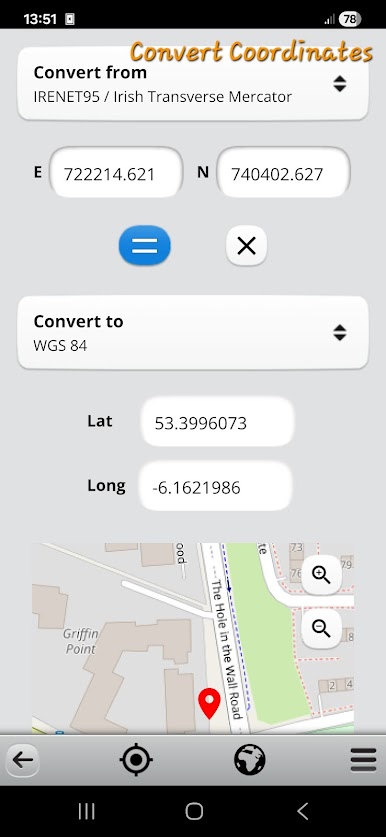Open the globe icon in toolbar

[x=249, y=759]
